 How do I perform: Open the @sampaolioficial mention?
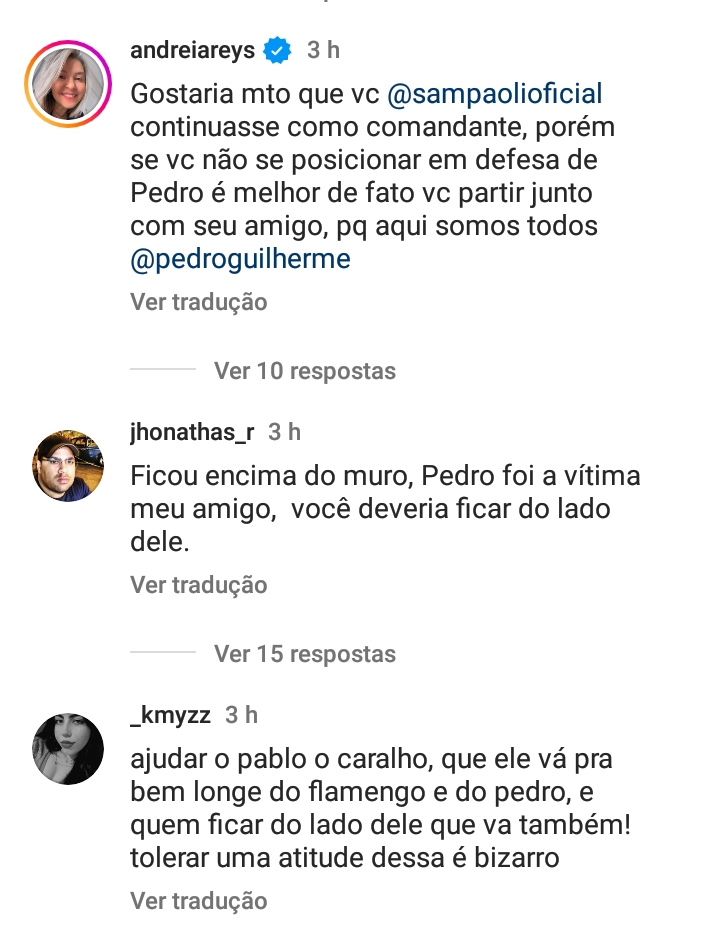tap(494, 94)
